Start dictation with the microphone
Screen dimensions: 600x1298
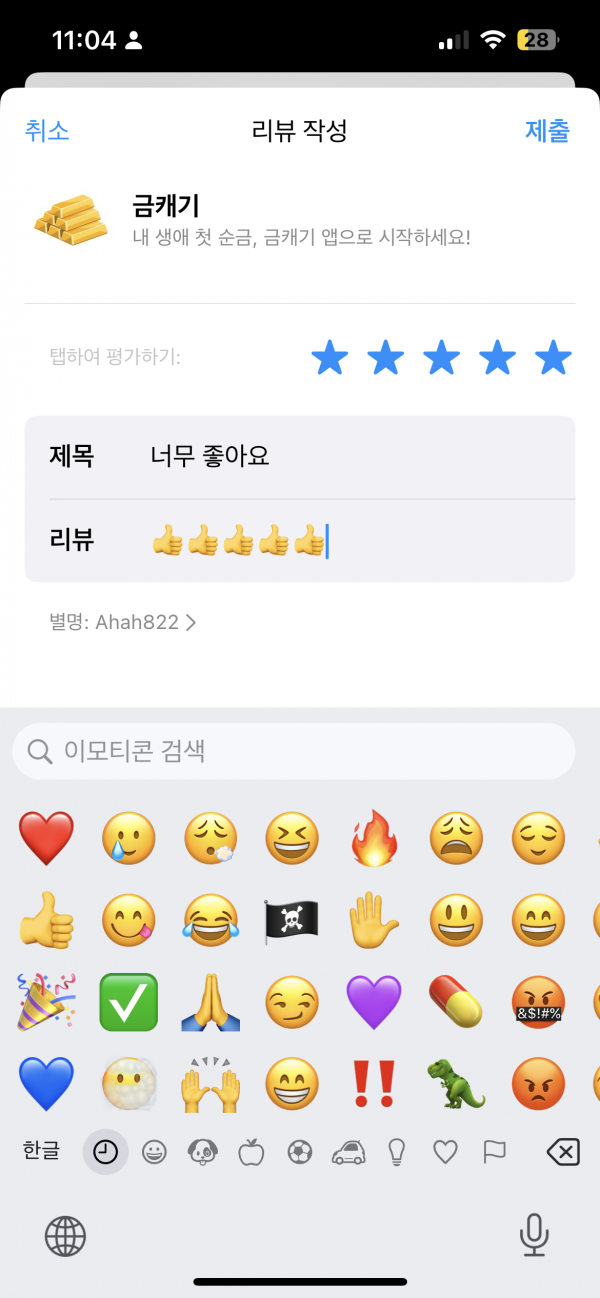pos(535,1235)
